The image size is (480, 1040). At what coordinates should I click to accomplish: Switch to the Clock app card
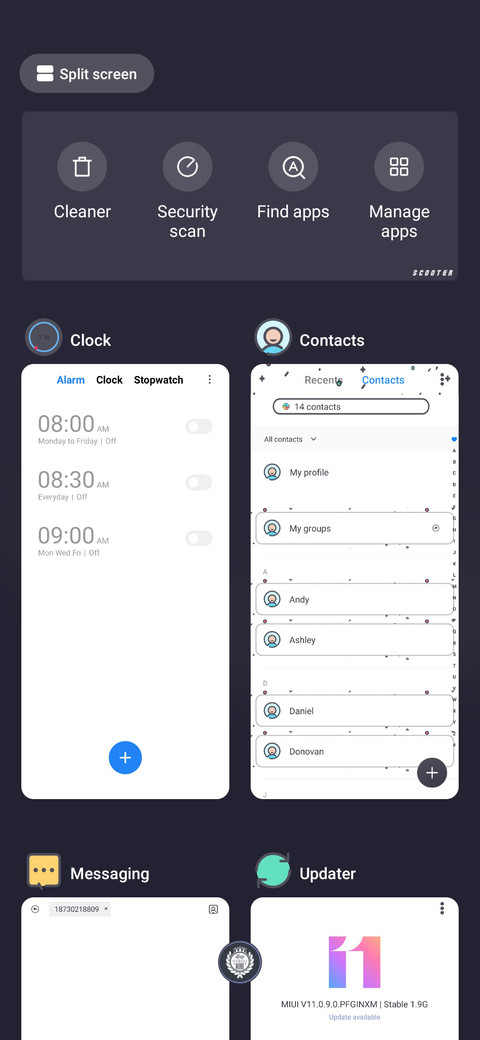(125, 581)
